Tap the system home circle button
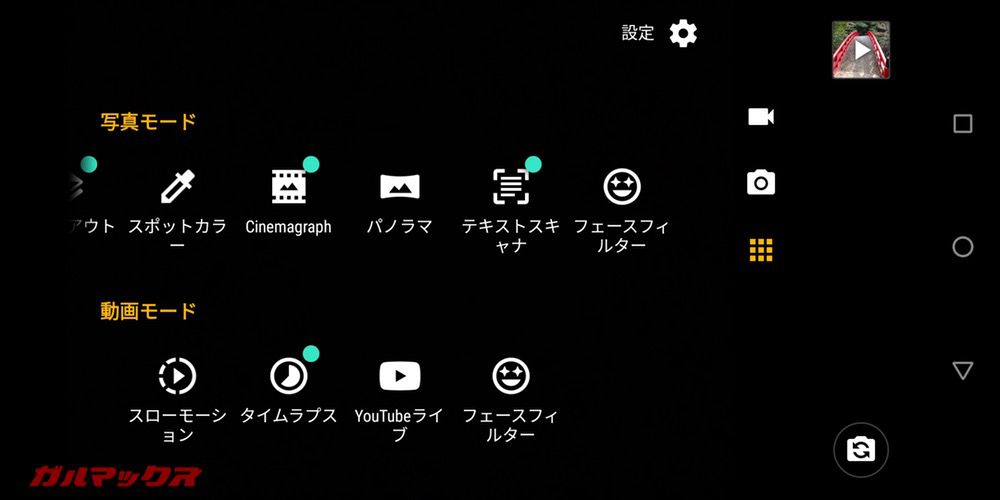The image size is (1000, 500). [x=963, y=247]
